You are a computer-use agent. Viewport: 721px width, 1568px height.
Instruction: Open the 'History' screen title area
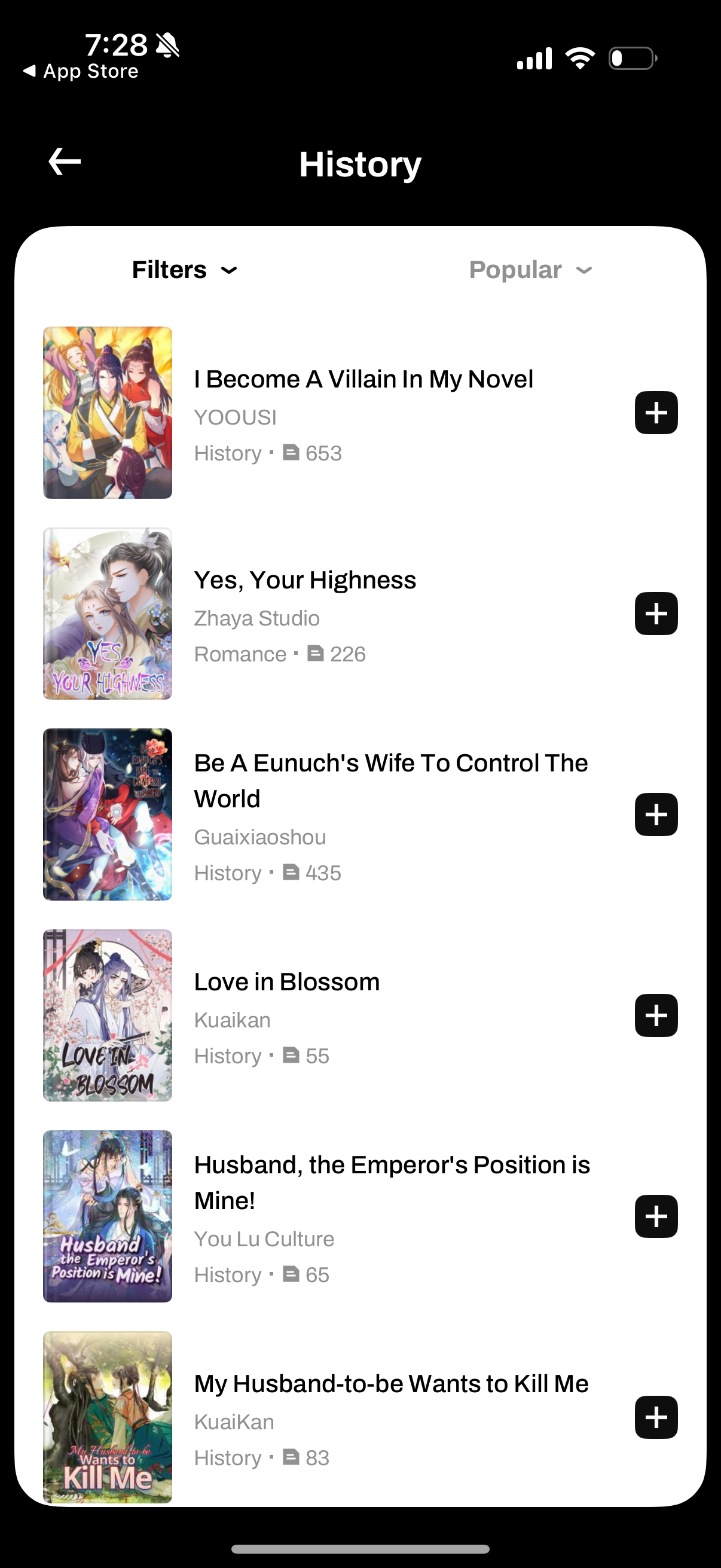point(359,163)
